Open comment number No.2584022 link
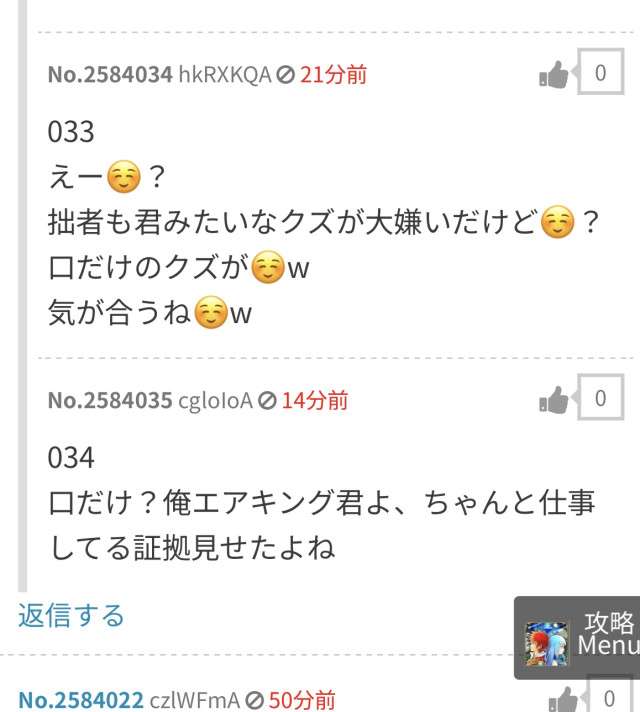This screenshot has width=640, height=712. 81,700
